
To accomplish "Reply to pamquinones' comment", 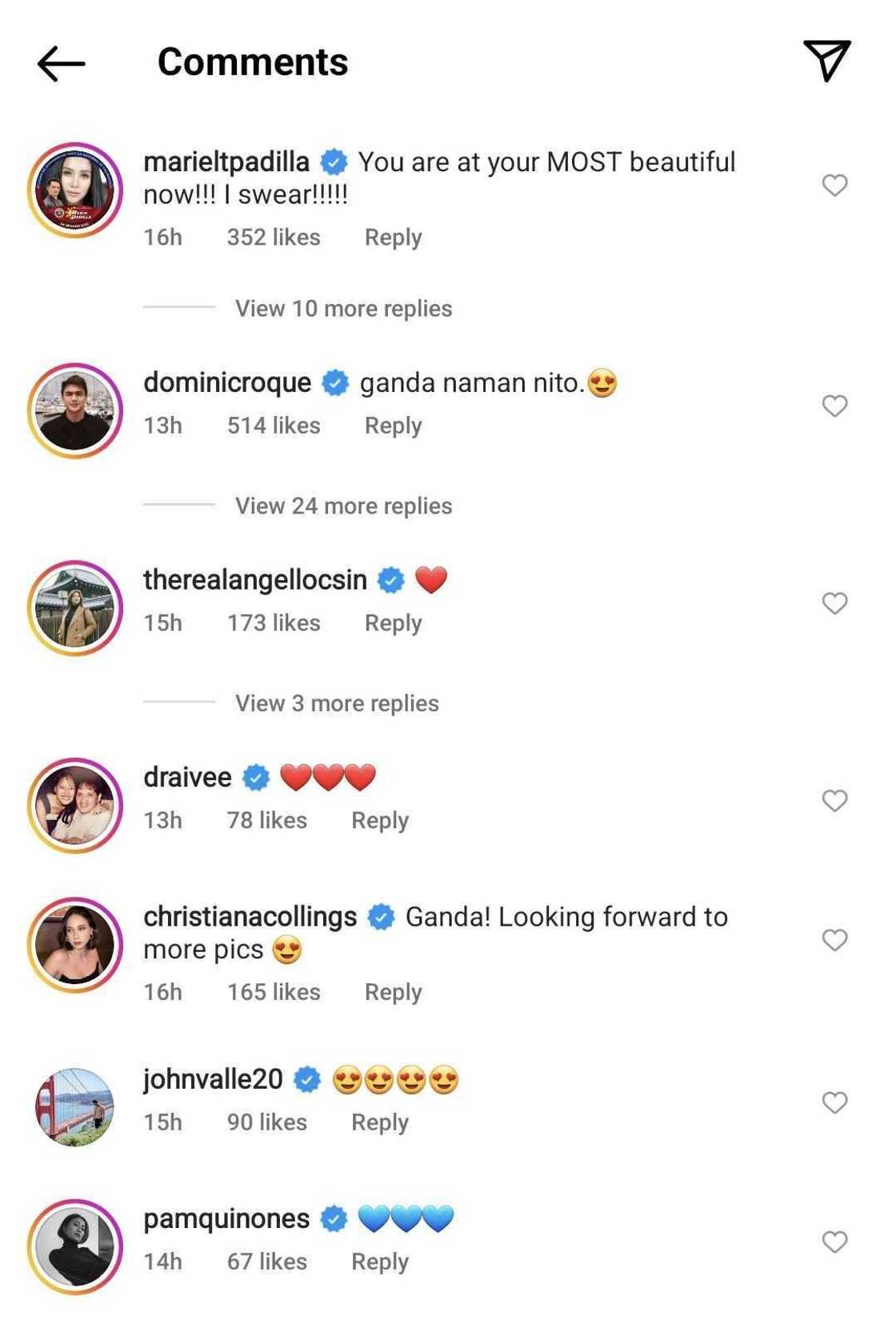I will pos(380,1262).
